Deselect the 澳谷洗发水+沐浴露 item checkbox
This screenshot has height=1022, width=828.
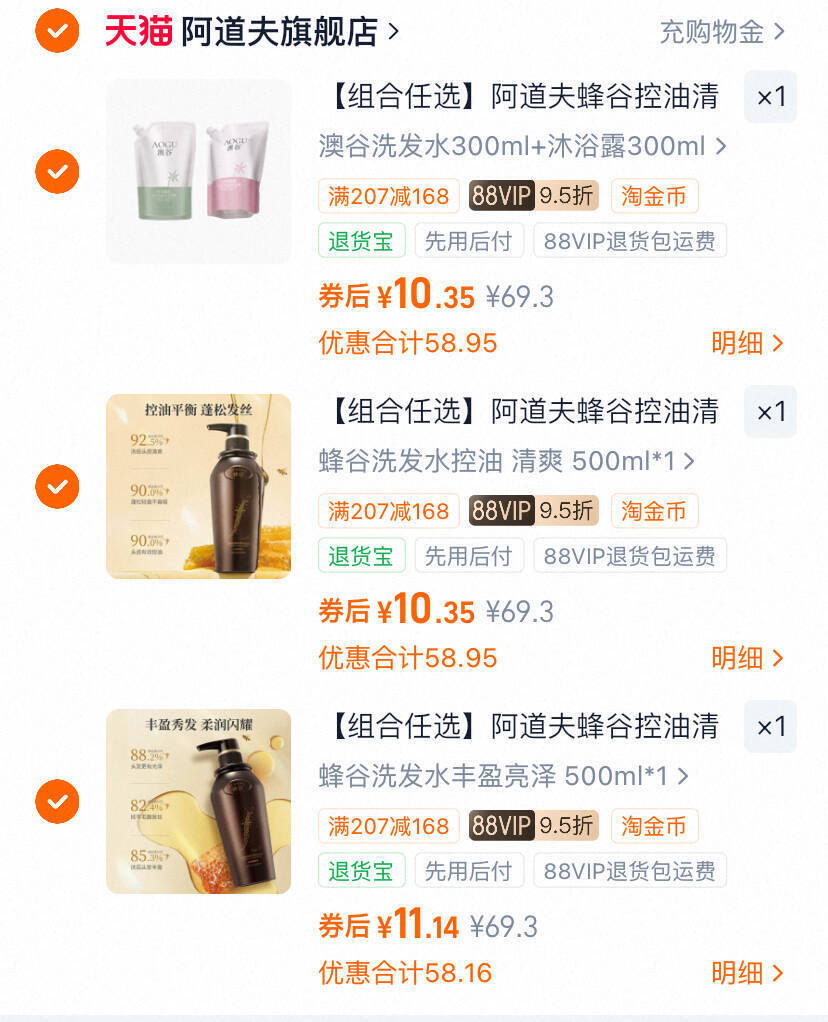pos(57,172)
